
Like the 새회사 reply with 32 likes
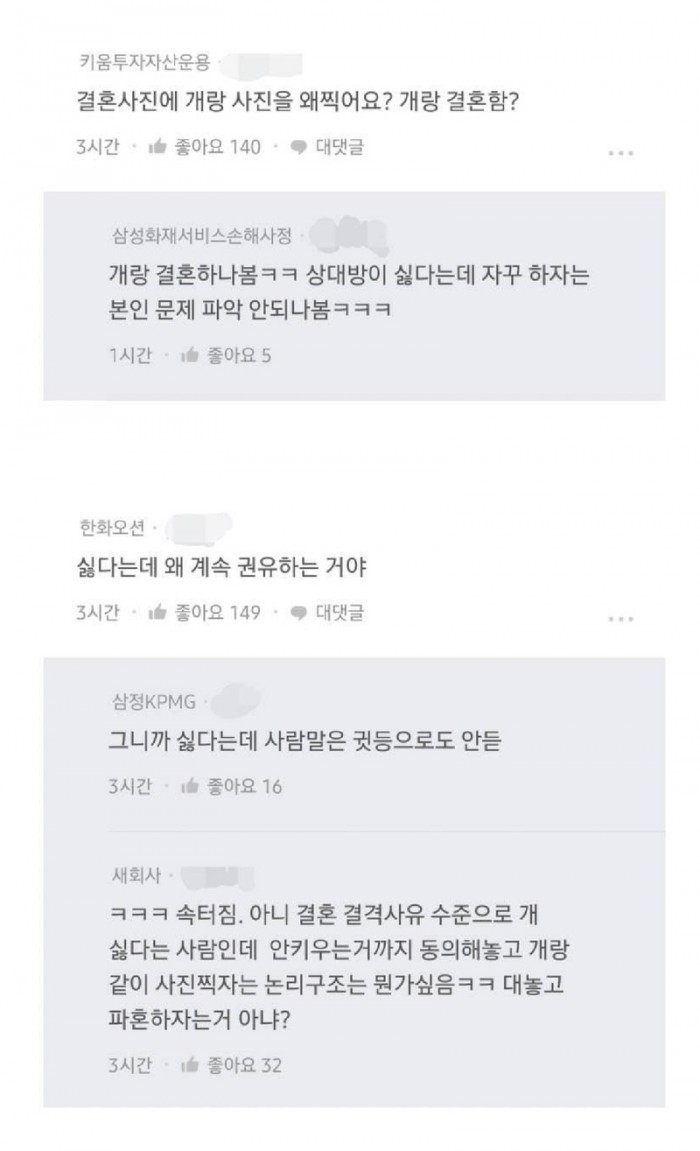[x=189, y=1066]
